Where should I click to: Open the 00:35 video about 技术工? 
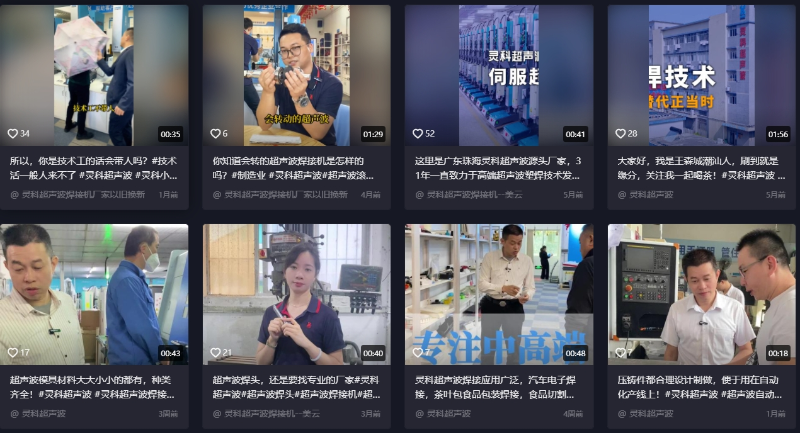click(x=94, y=76)
